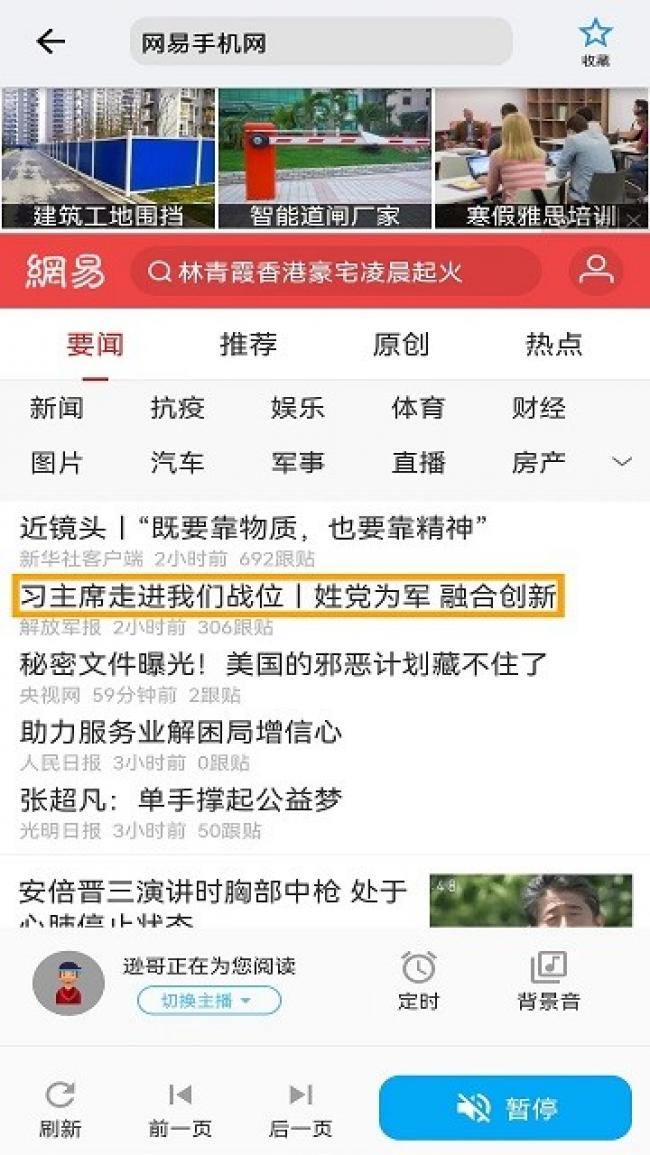Open article 秘密文件曝光！美国的邪恶计划藏不住了
This screenshot has width=650, height=1155.
tap(284, 663)
